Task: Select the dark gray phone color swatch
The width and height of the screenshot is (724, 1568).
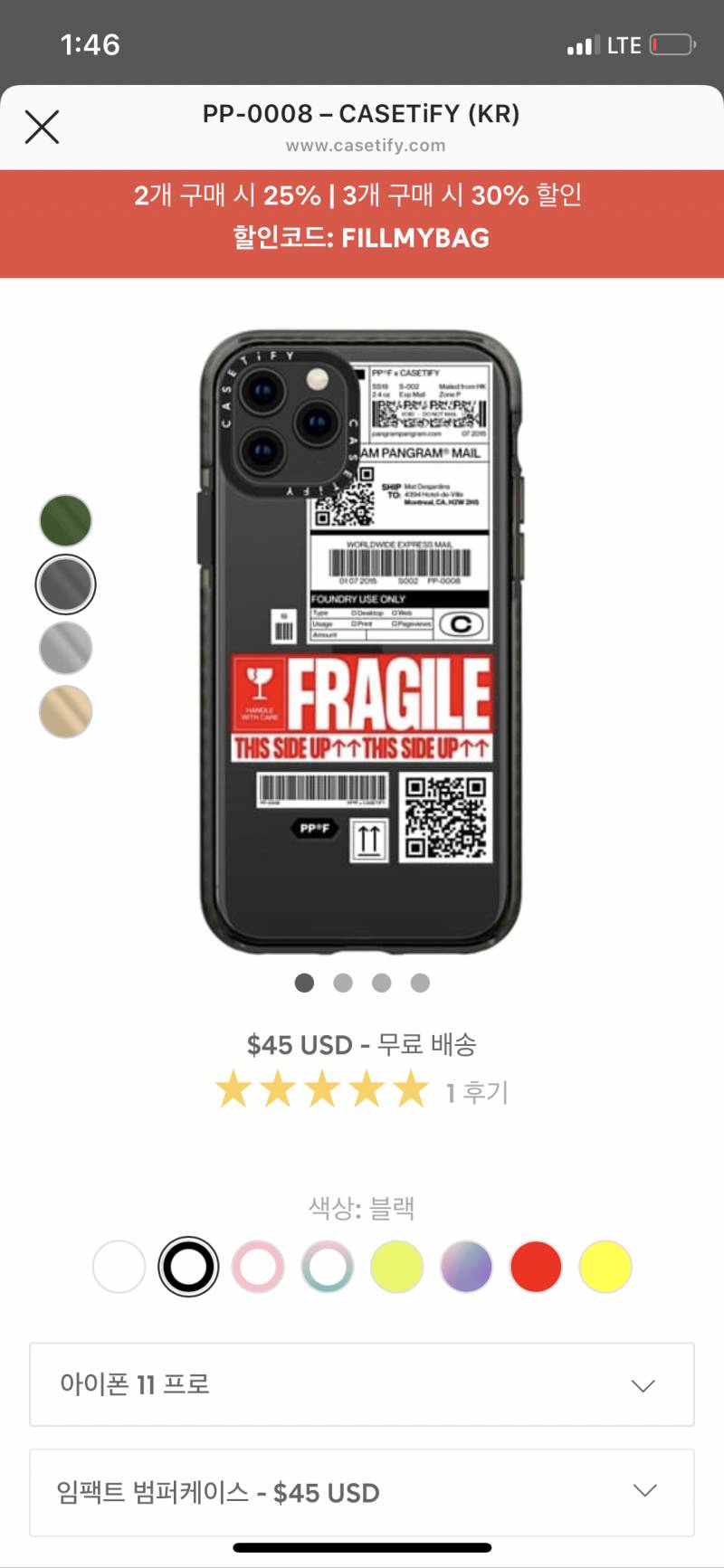Action: [66, 584]
